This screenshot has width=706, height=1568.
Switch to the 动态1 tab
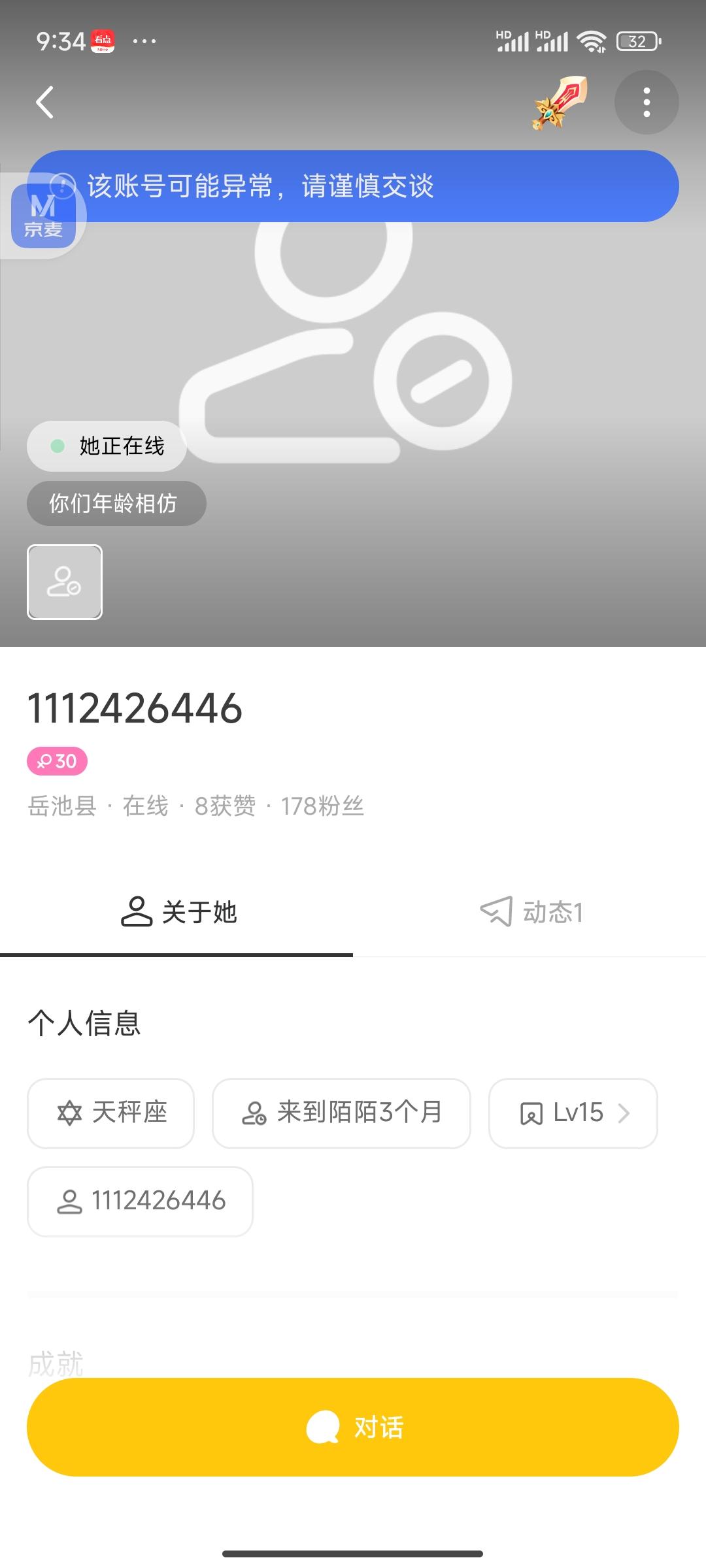(531, 912)
